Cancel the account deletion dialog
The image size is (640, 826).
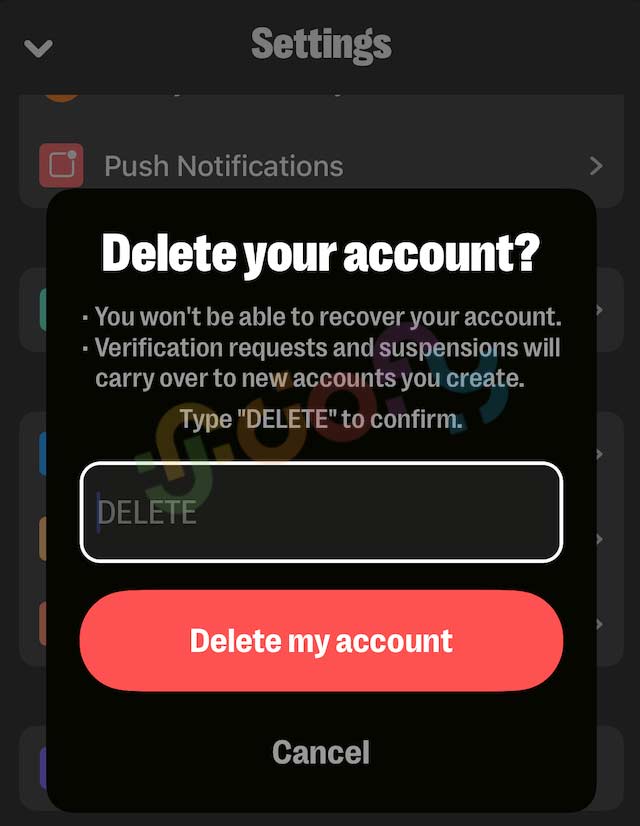pyautogui.click(x=321, y=752)
